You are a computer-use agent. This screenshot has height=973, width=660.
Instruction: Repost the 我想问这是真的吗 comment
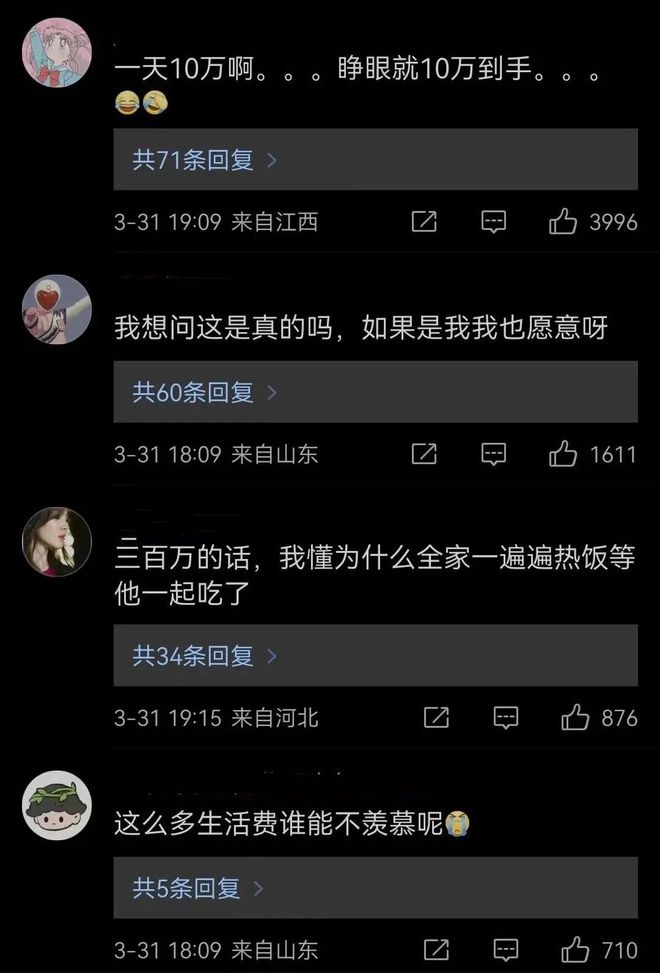(424, 455)
